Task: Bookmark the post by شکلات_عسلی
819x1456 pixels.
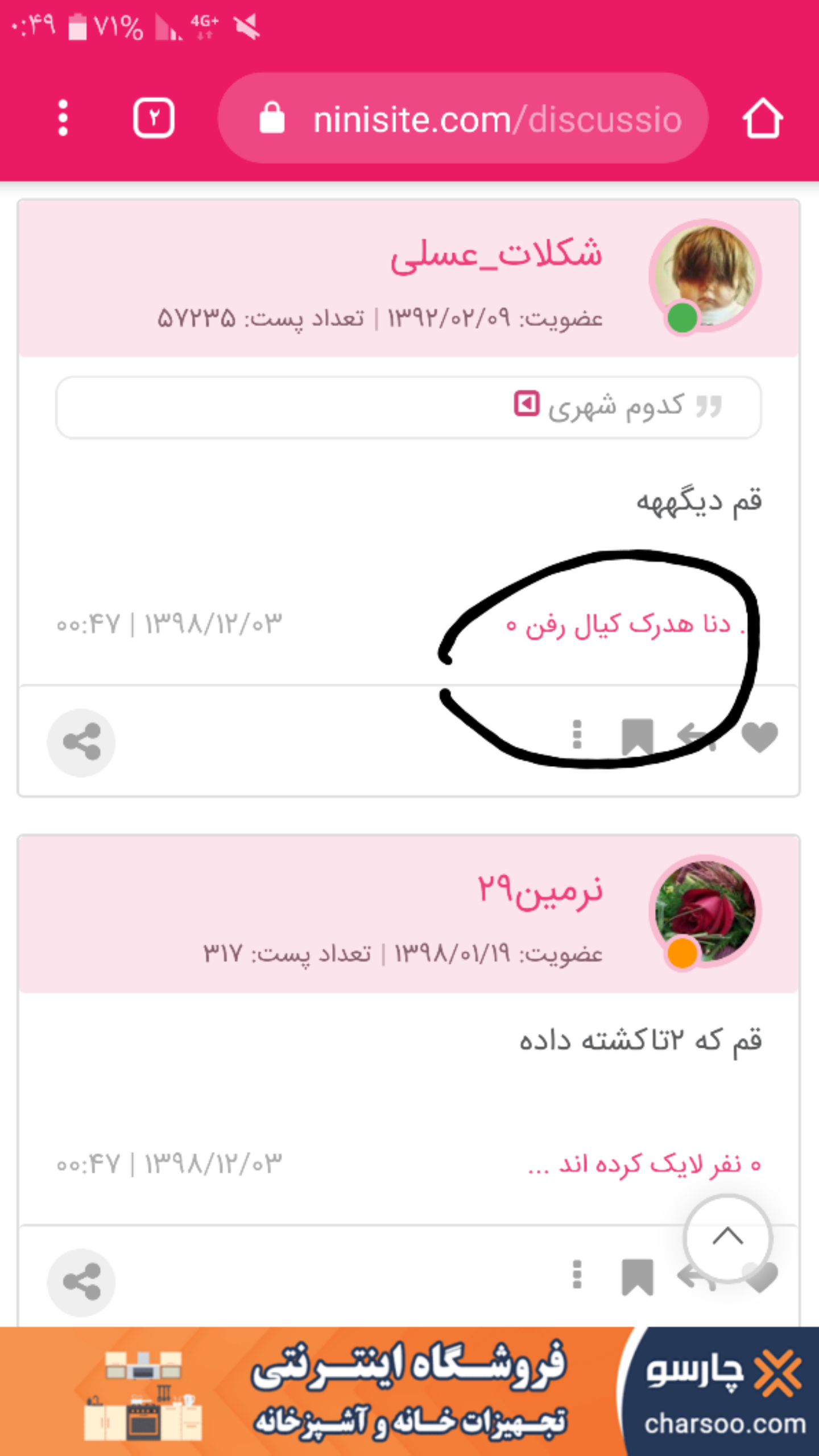Action: (x=637, y=737)
